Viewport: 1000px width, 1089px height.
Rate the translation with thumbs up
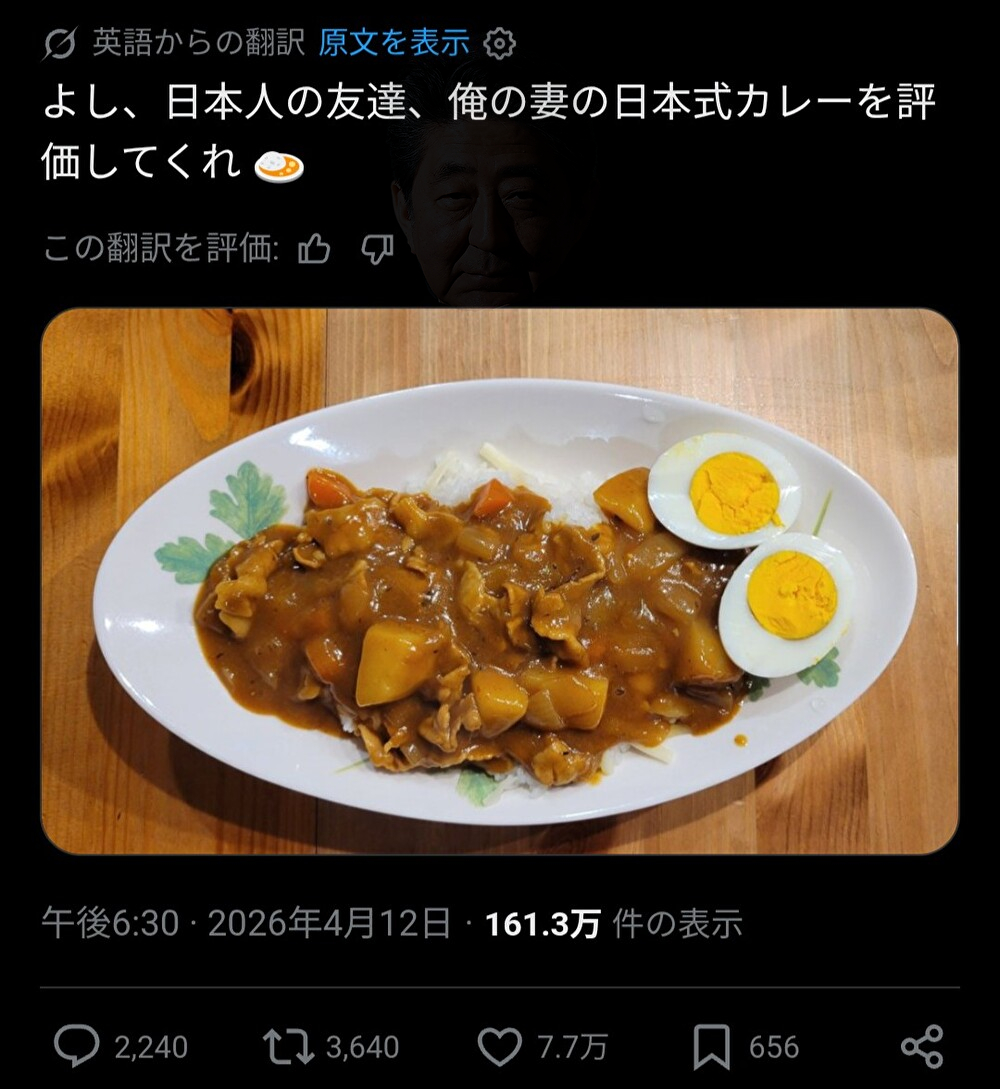(x=314, y=249)
